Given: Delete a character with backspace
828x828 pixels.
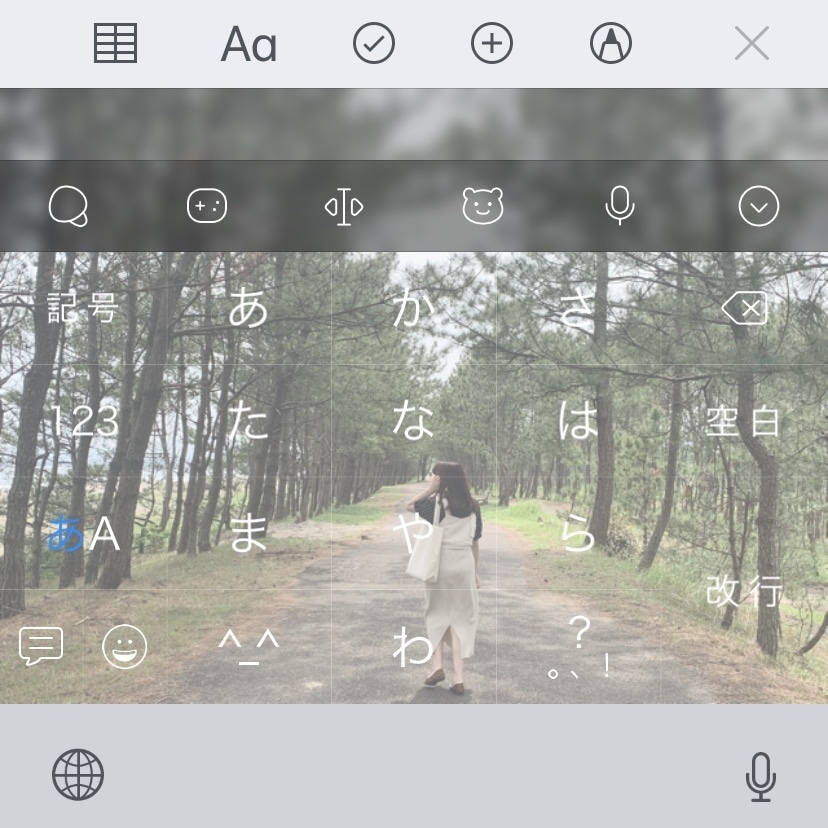Looking at the screenshot, I should (745, 308).
